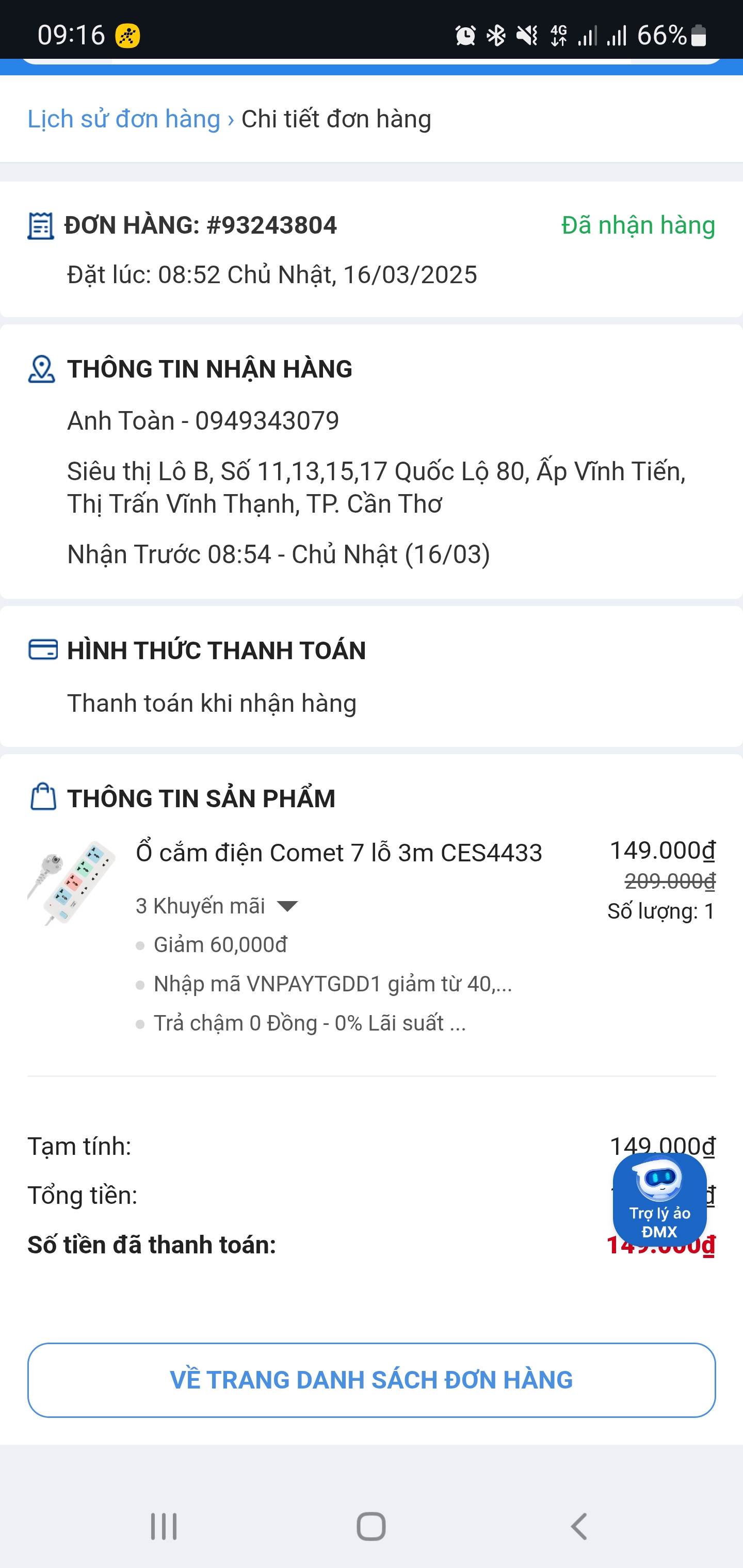Tap Về trang danh sách đơn hàng
This screenshot has width=743, height=1568.
(x=372, y=1380)
